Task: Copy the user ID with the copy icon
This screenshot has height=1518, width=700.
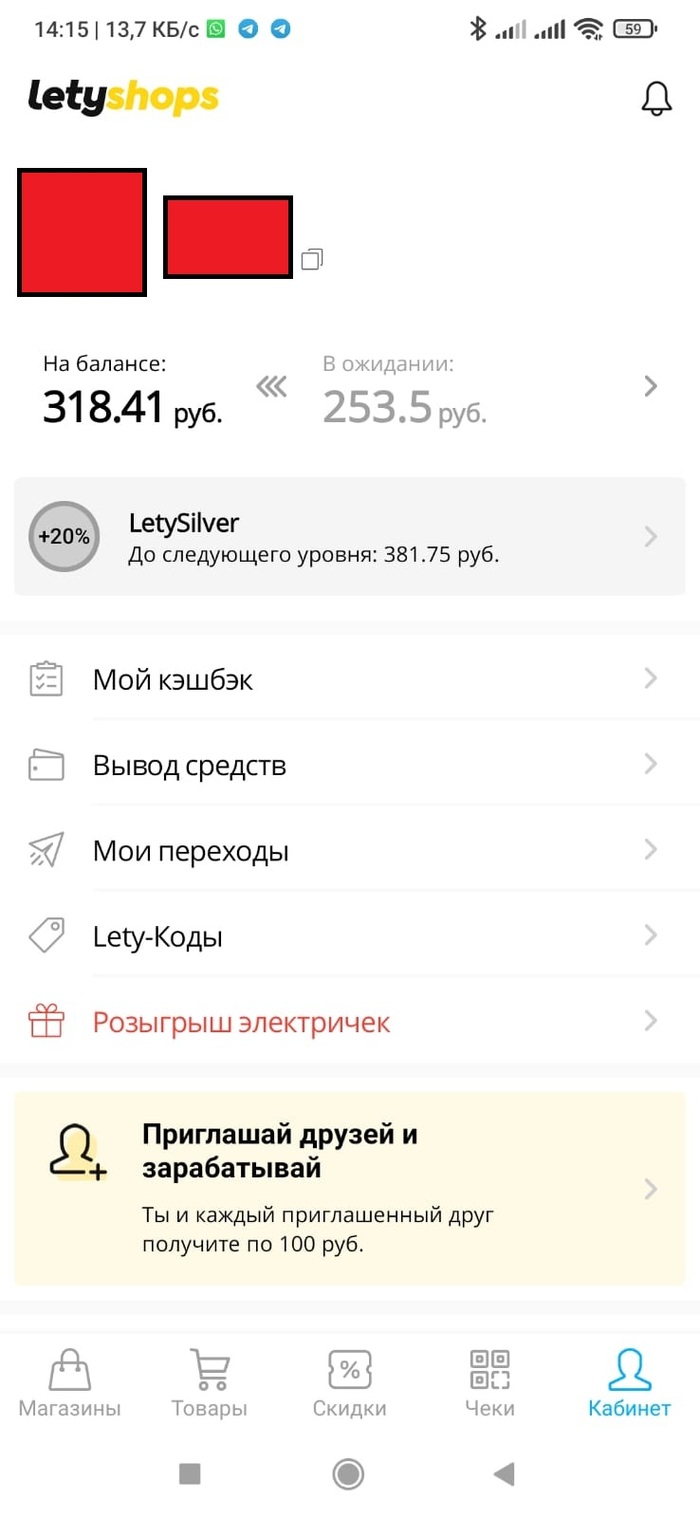Action: click(312, 260)
